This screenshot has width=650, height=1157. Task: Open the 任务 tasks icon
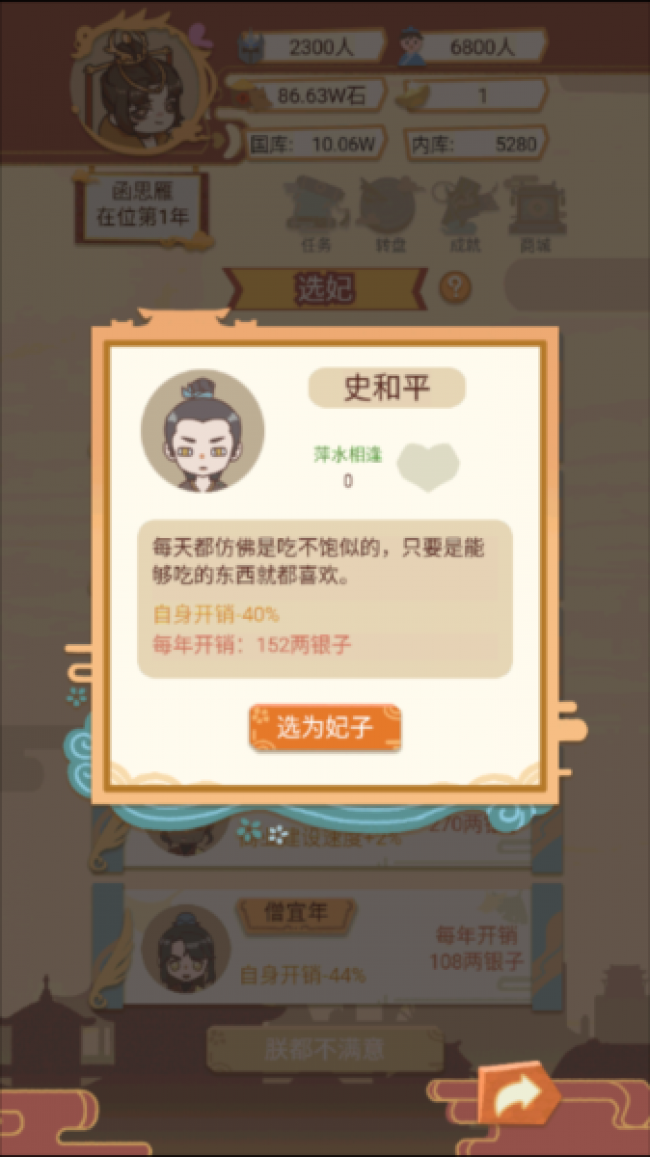pos(315,215)
